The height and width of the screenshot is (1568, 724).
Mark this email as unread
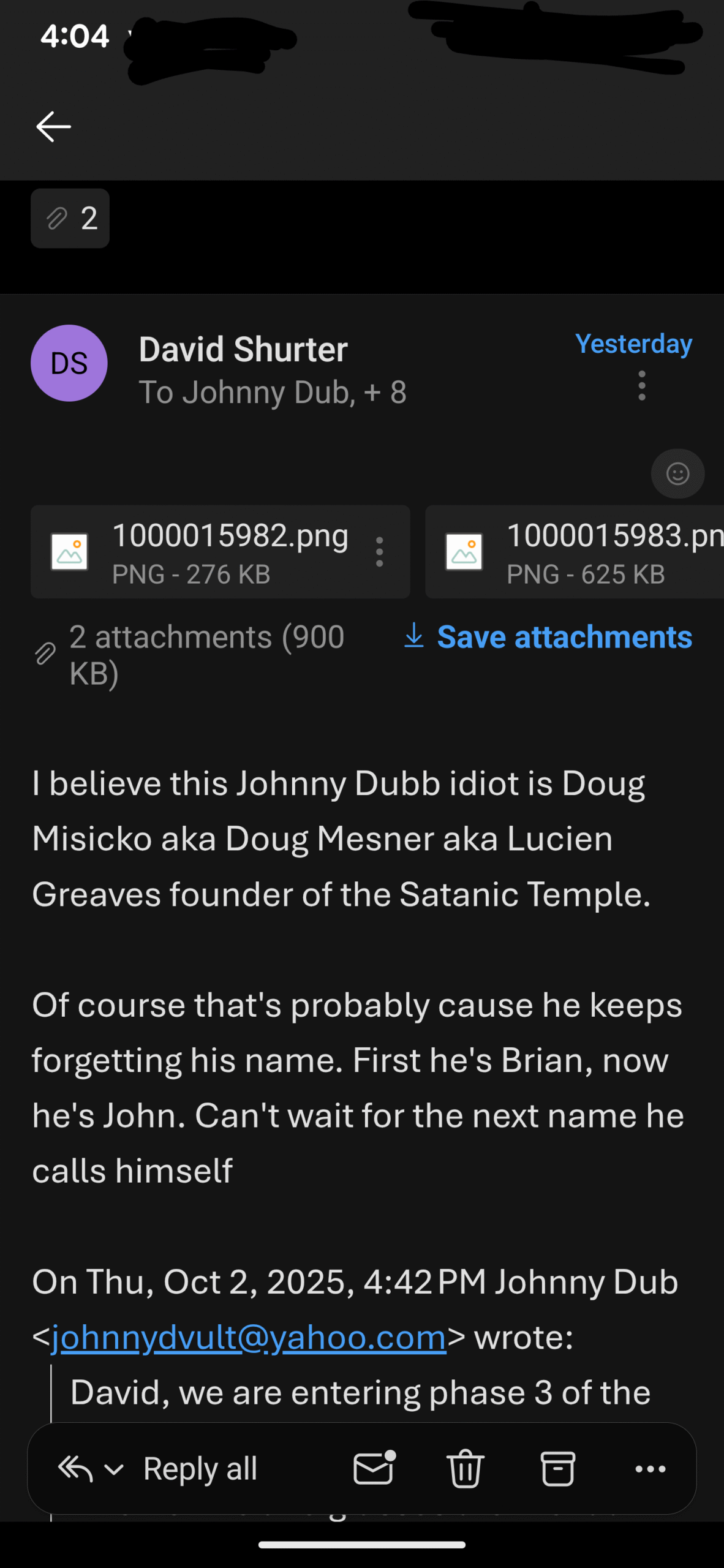pyautogui.click(x=374, y=1469)
